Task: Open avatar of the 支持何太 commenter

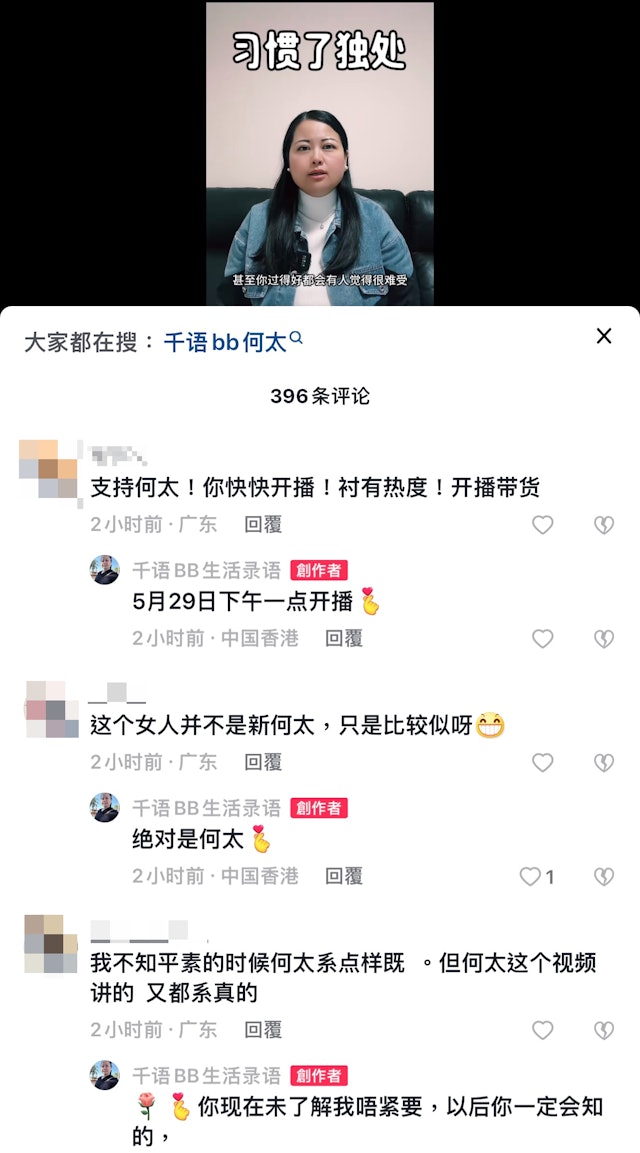Action: [x=48, y=467]
